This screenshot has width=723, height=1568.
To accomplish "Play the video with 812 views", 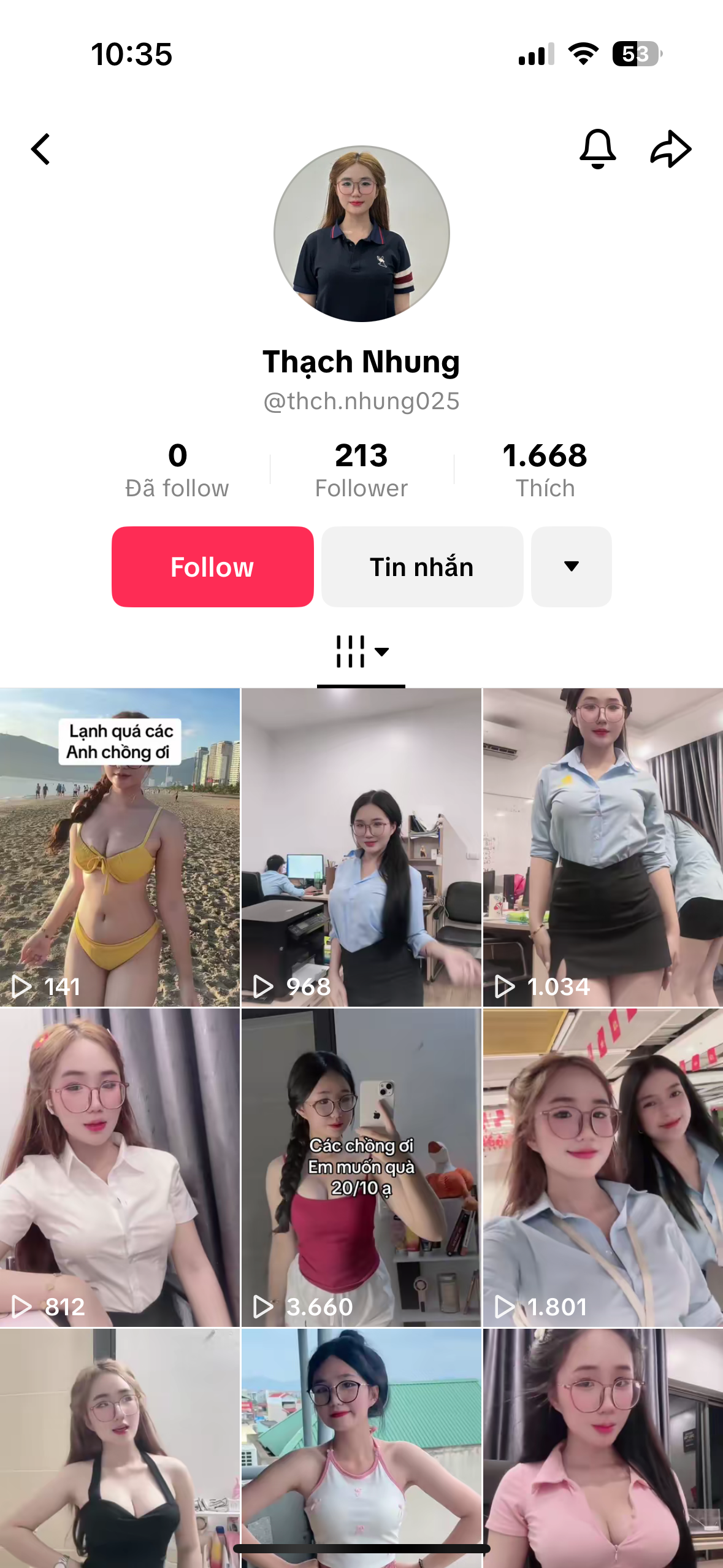I will pyautogui.click(x=120, y=1167).
